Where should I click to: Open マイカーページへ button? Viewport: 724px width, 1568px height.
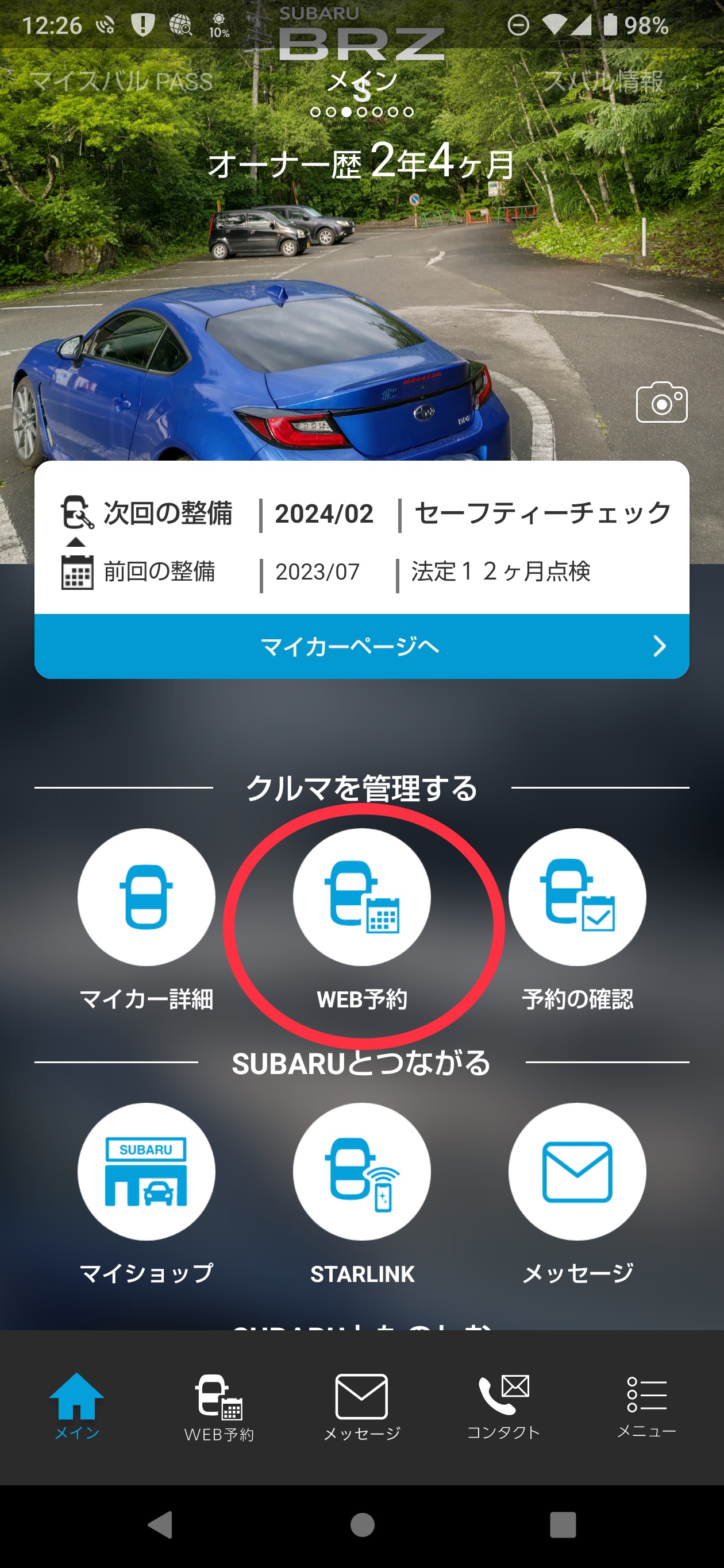[x=361, y=646]
